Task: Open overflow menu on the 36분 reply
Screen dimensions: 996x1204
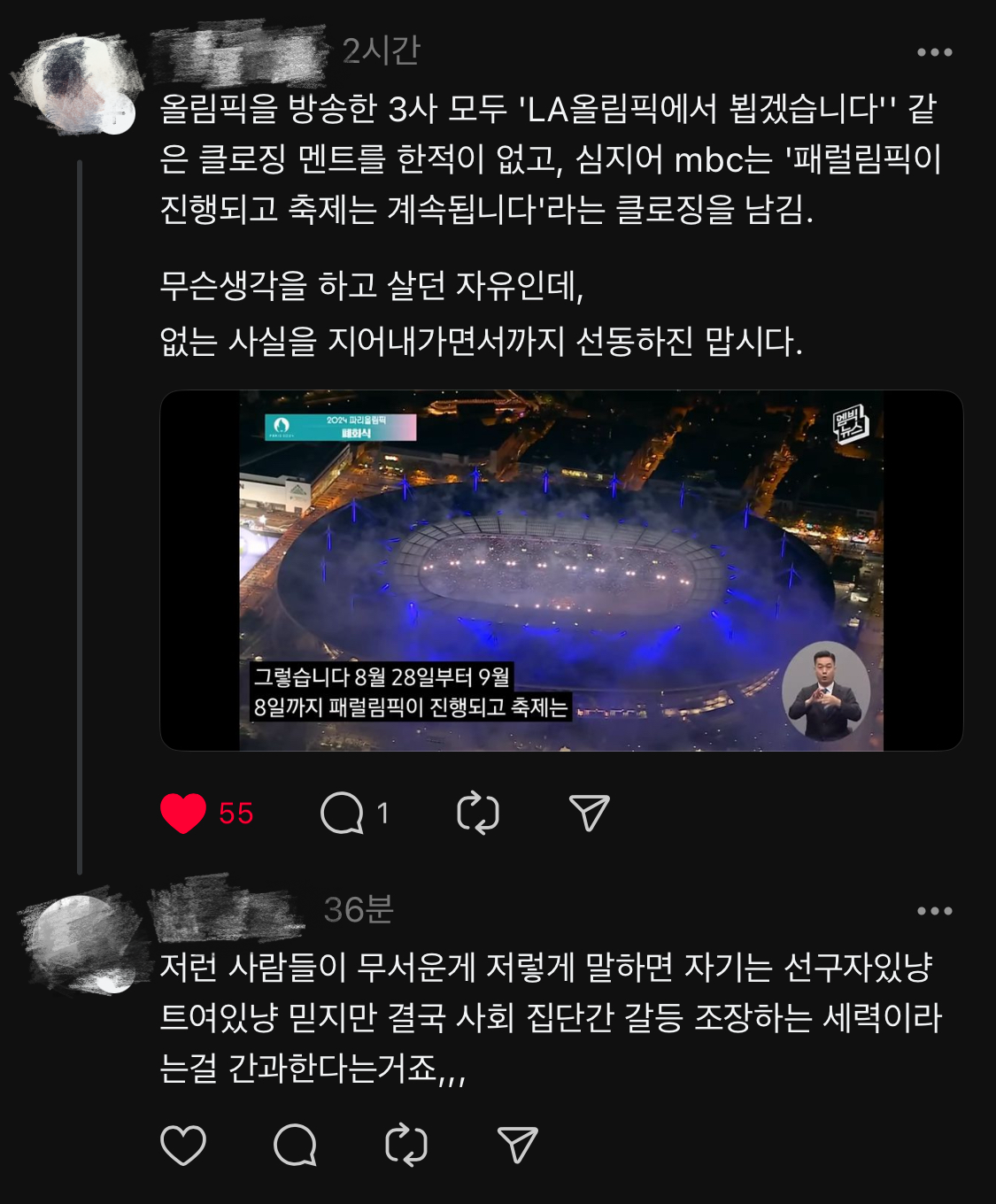Action: (x=934, y=911)
